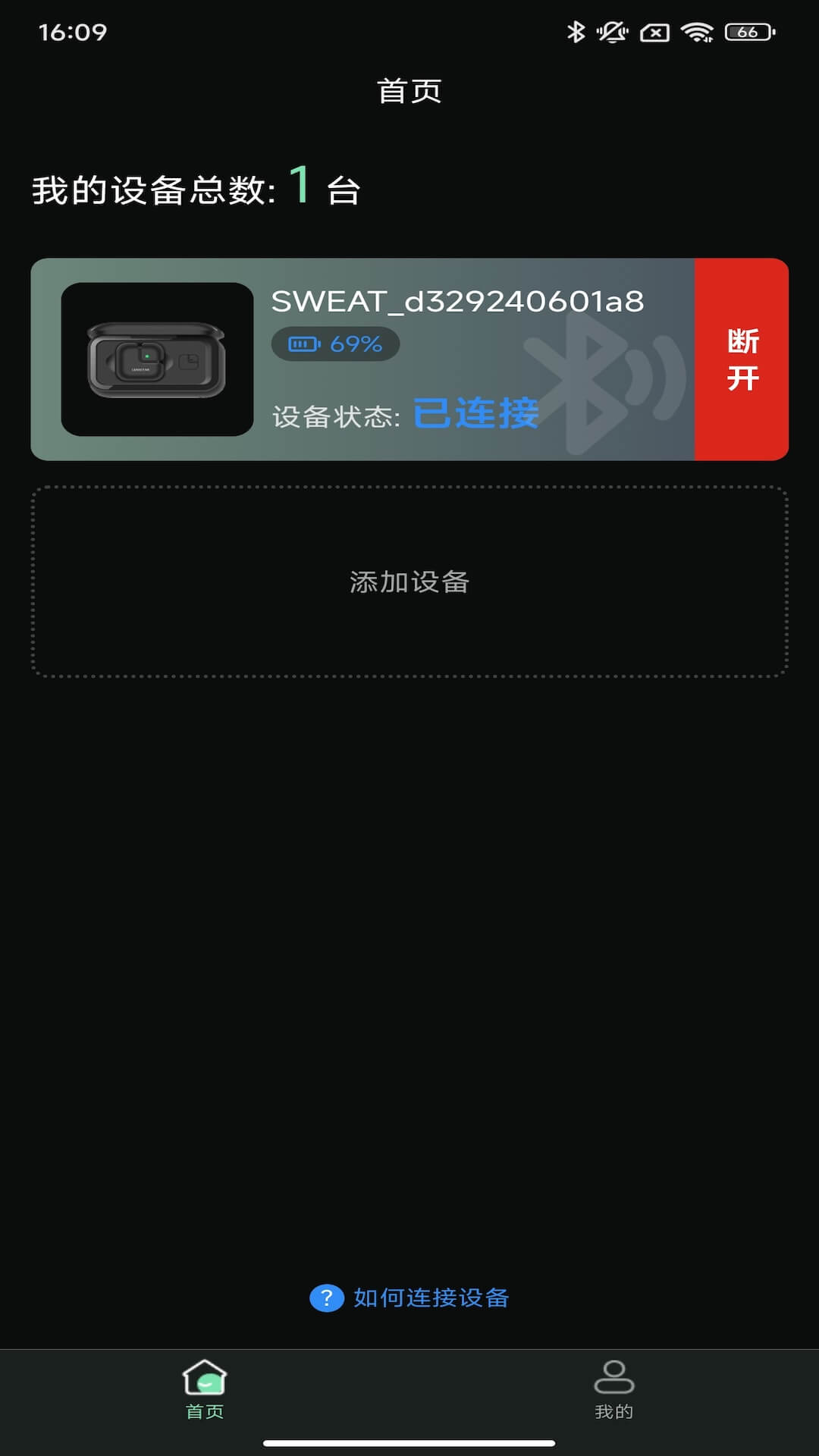Tap the battery icon showing 69%

click(303, 343)
